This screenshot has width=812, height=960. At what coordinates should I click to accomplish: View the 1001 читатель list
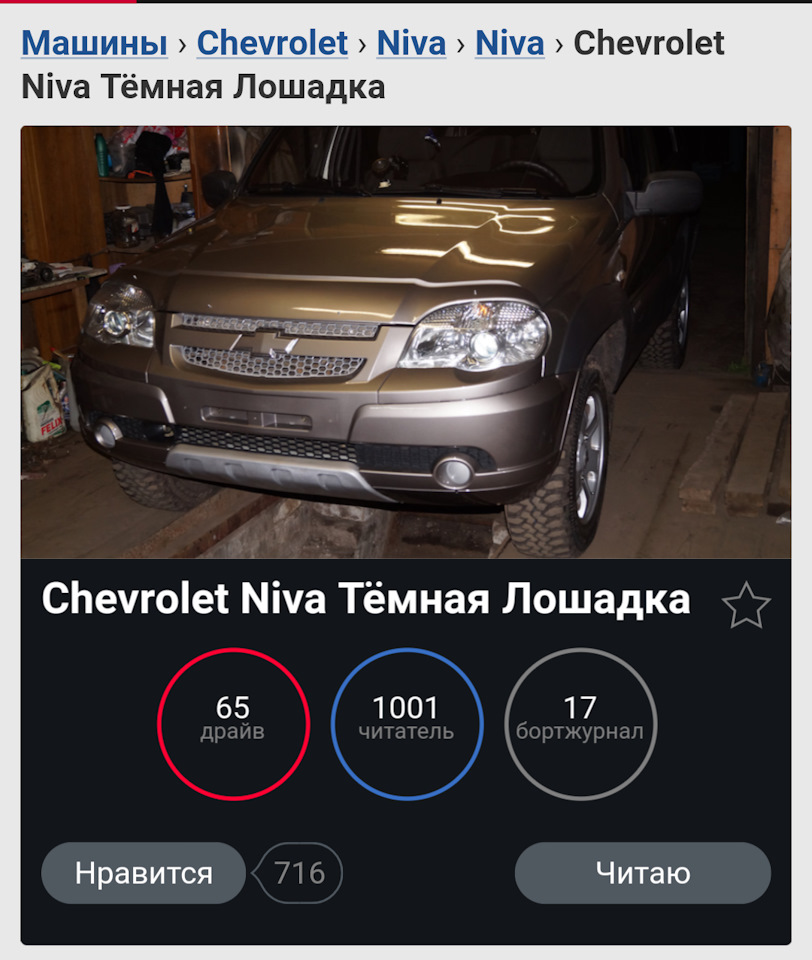coord(406,724)
